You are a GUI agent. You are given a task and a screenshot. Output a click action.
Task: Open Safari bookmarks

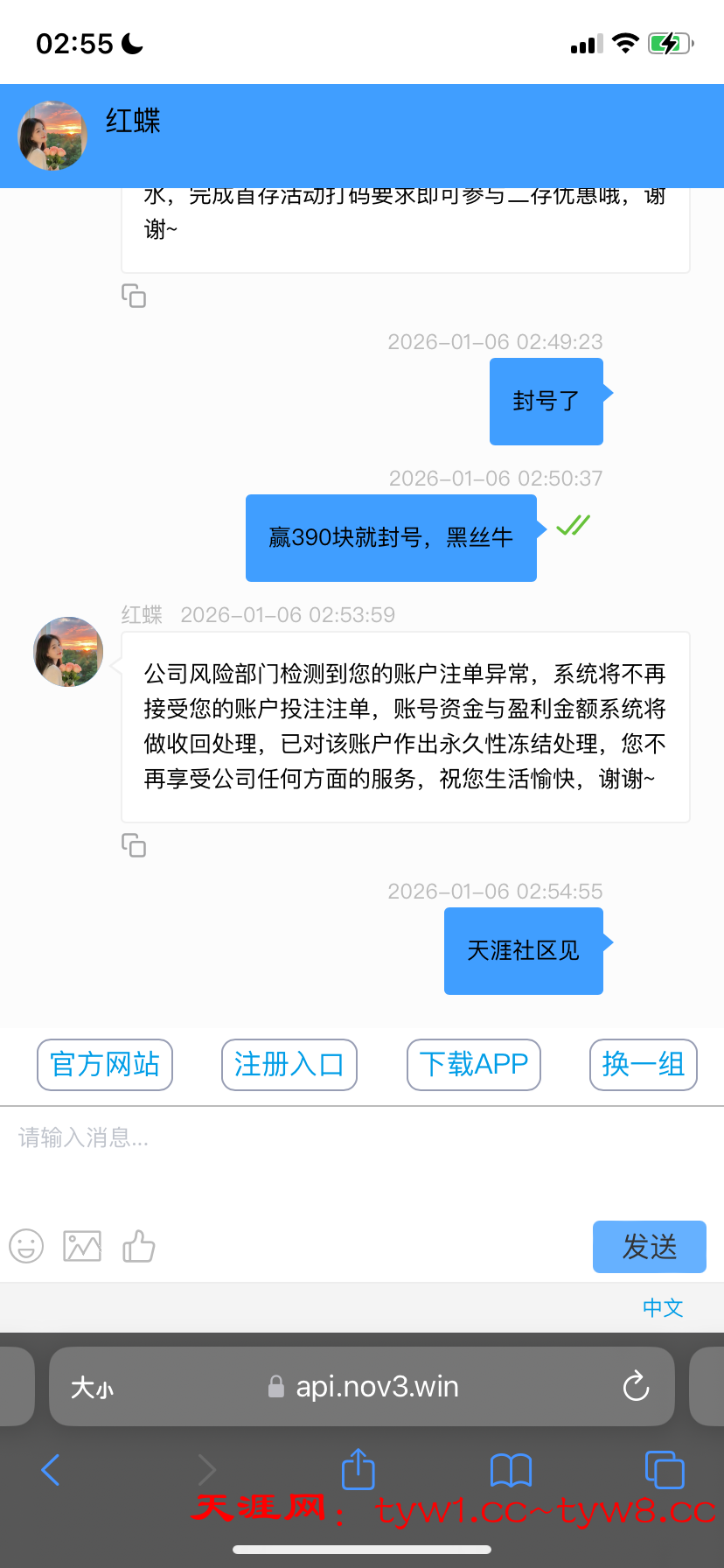point(512,1469)
